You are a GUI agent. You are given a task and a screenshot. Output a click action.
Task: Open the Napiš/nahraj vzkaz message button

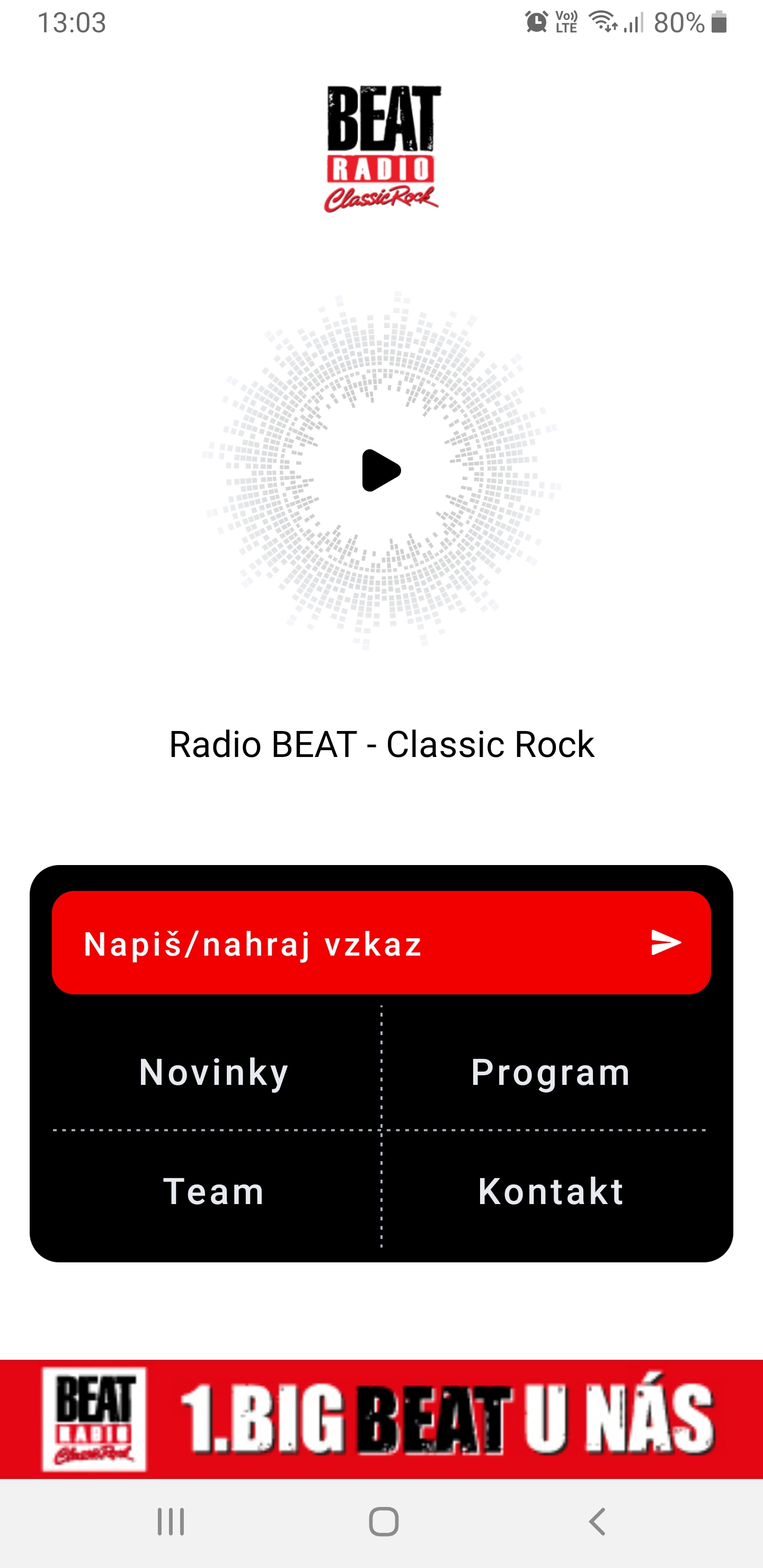pyautogui.click(x=381, y=942)
